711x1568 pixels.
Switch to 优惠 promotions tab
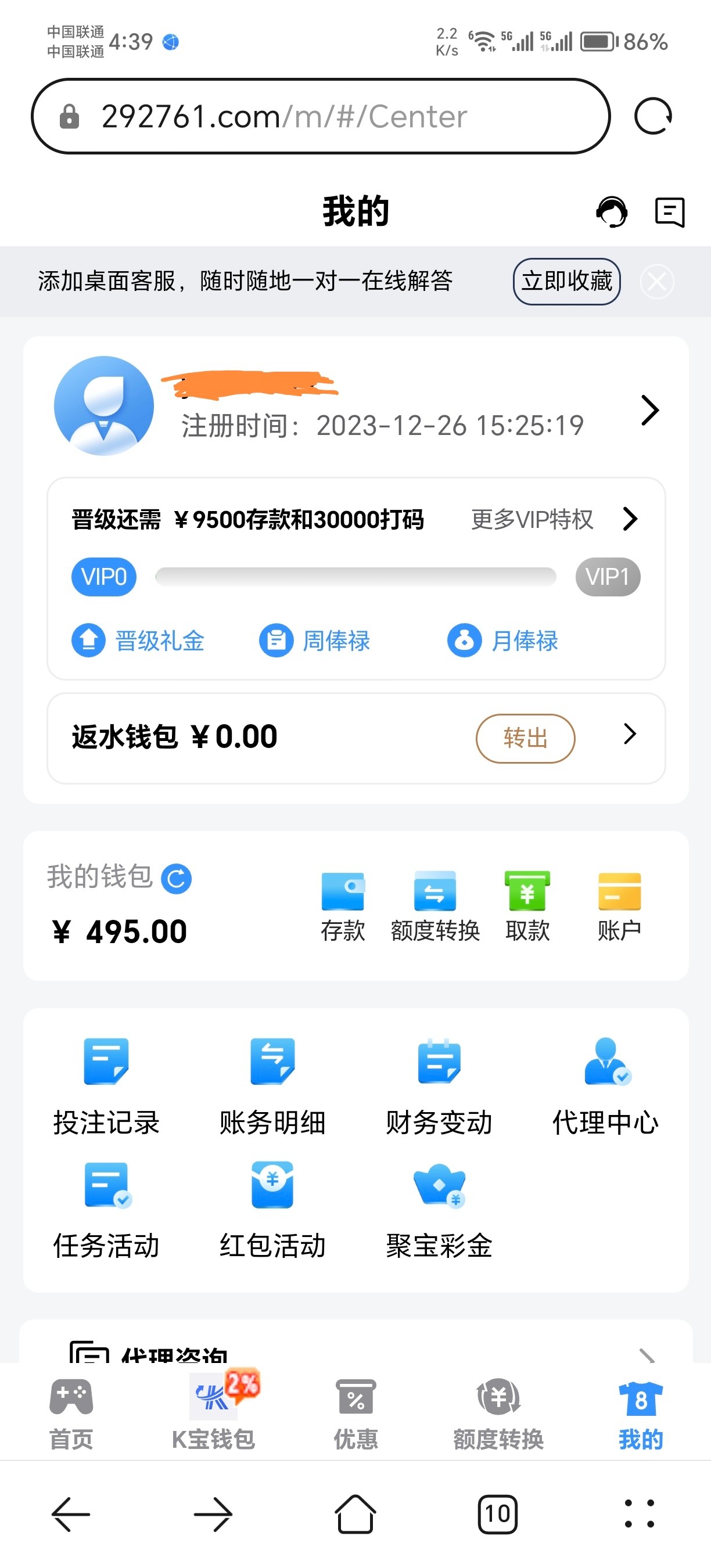pyautogui.click(x=355, y=1414)
